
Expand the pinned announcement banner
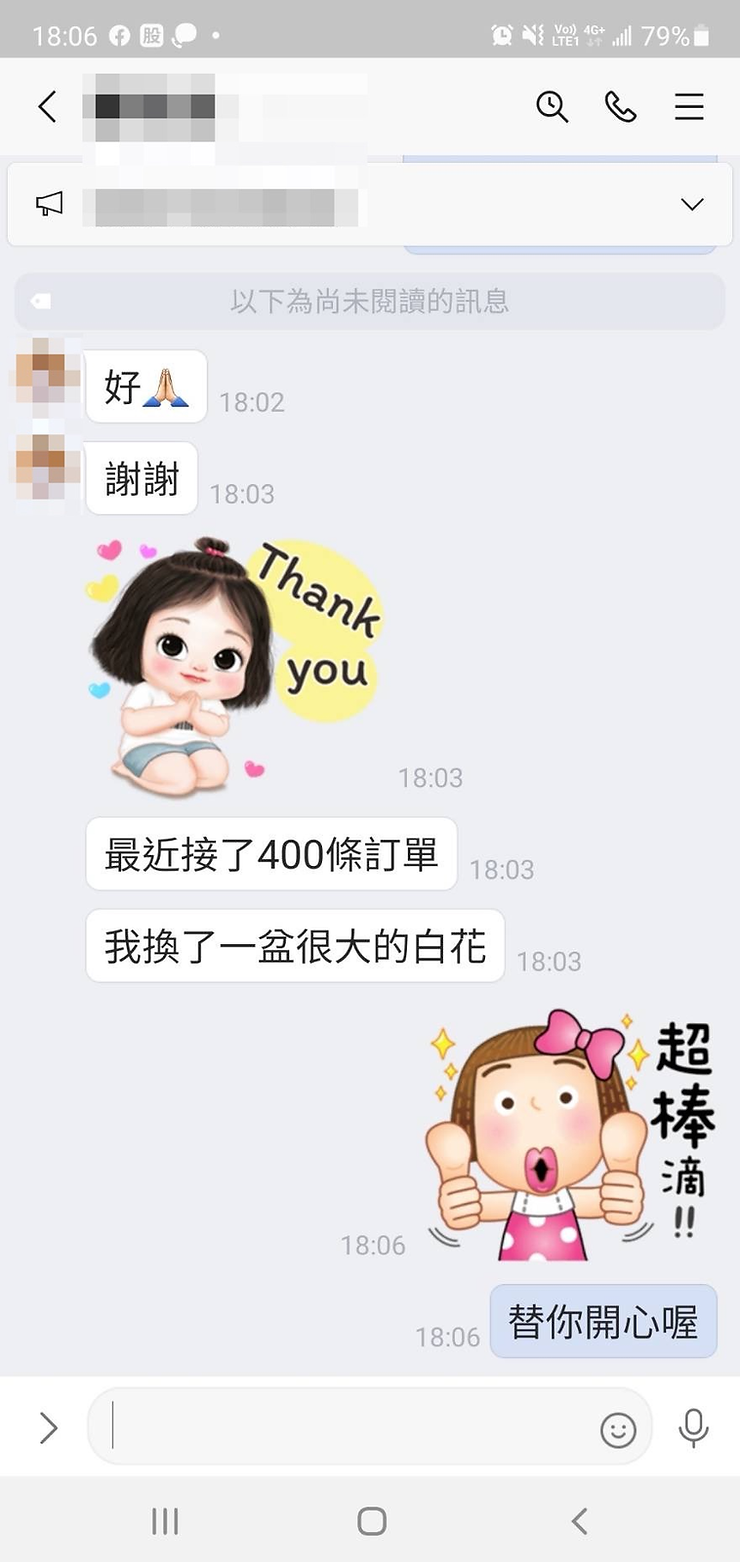(x=691, y=204)
